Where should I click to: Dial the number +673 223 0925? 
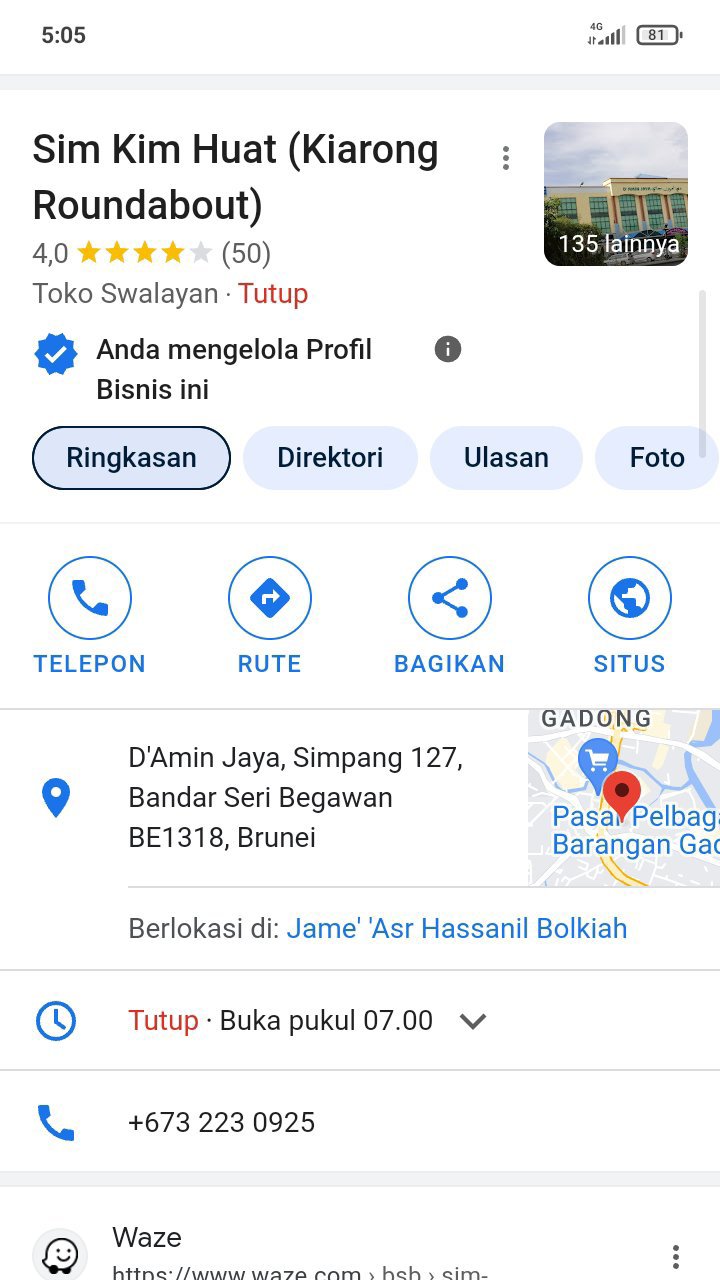[222, 1122]
